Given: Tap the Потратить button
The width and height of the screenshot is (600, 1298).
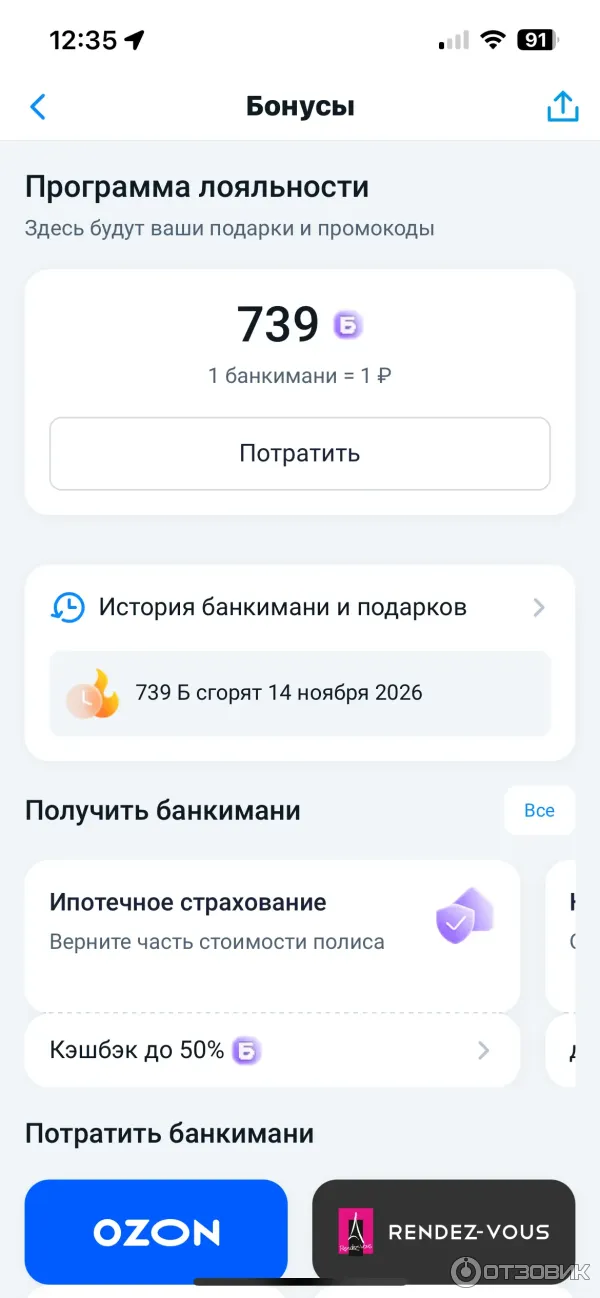Looking at the screenshot, I should pyautogui.click(x=300, y=454).
